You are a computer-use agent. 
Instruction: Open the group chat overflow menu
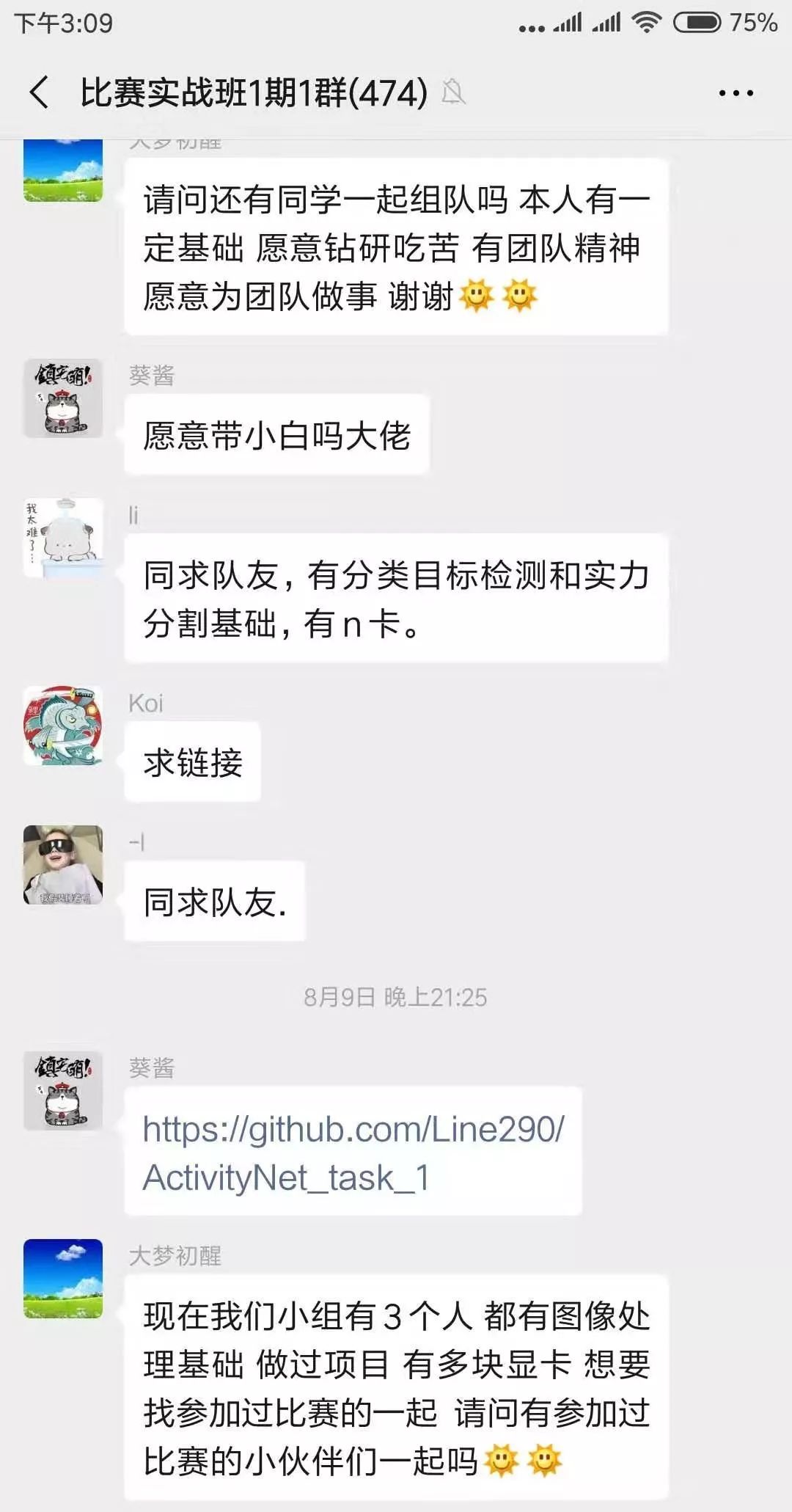736,93
